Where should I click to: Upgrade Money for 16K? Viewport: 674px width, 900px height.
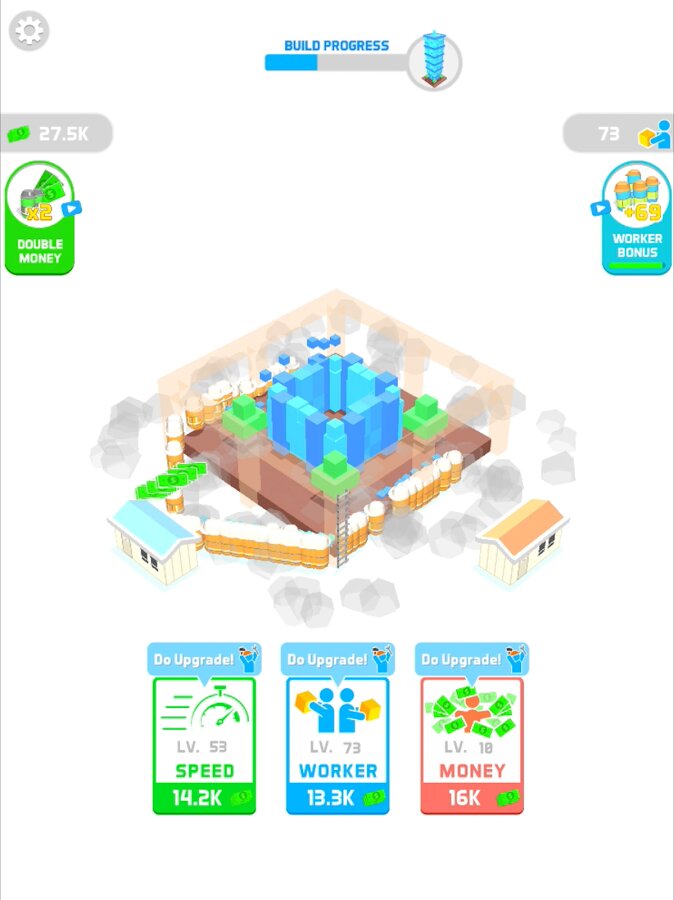tap(472, 745)
